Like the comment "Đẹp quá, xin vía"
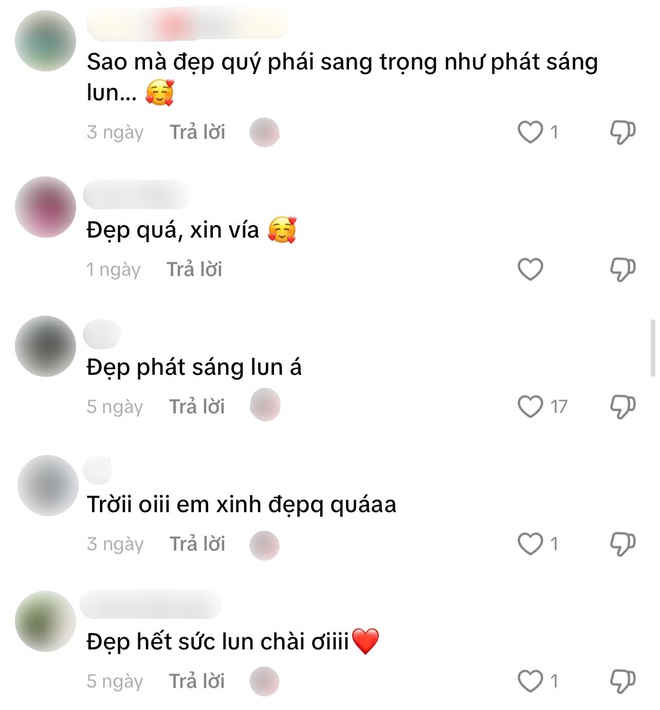660x710 pixels. click(x=530, y=269)
